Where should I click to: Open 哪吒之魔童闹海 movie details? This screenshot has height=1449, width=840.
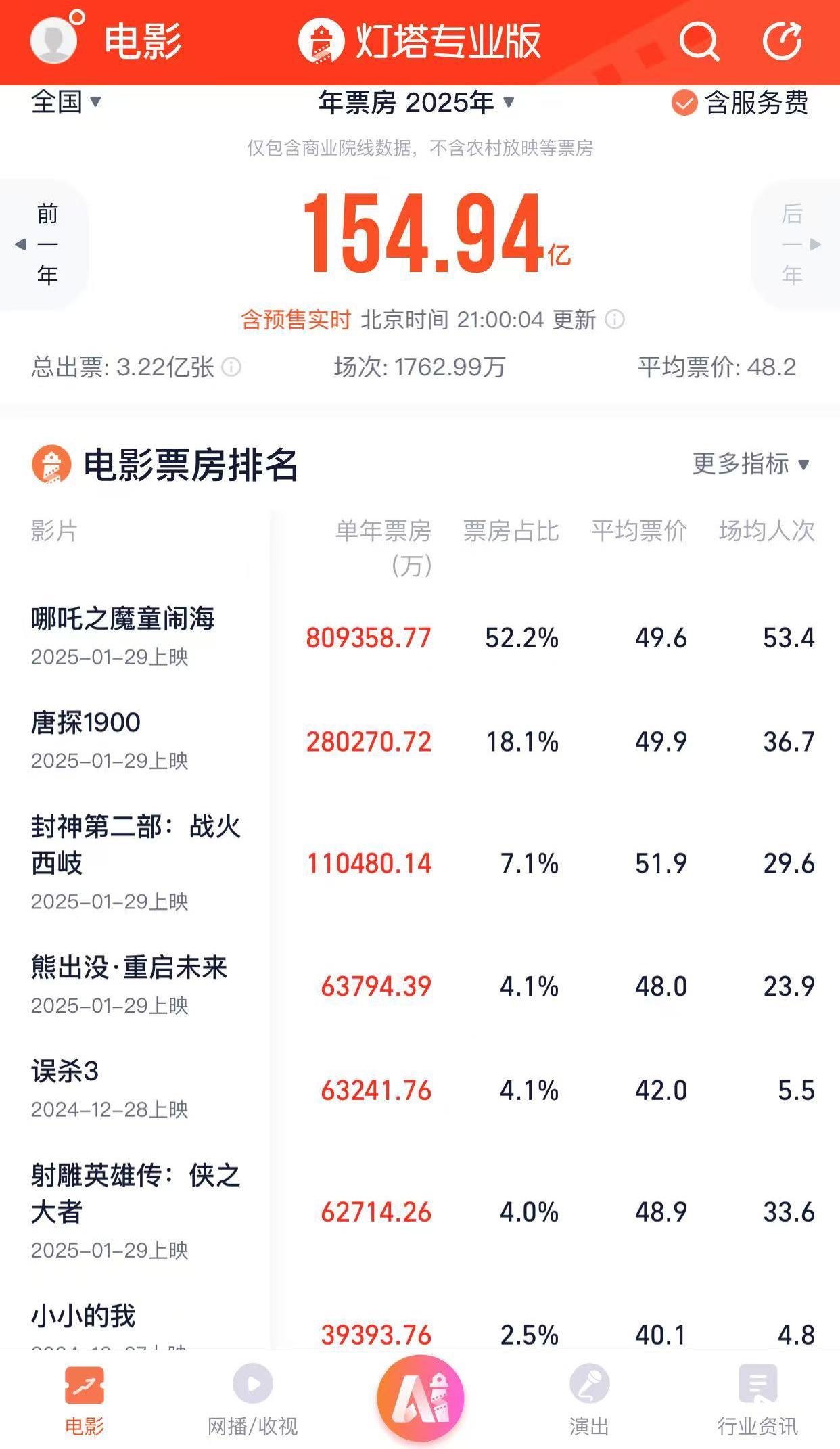click(x=122, y=619)
